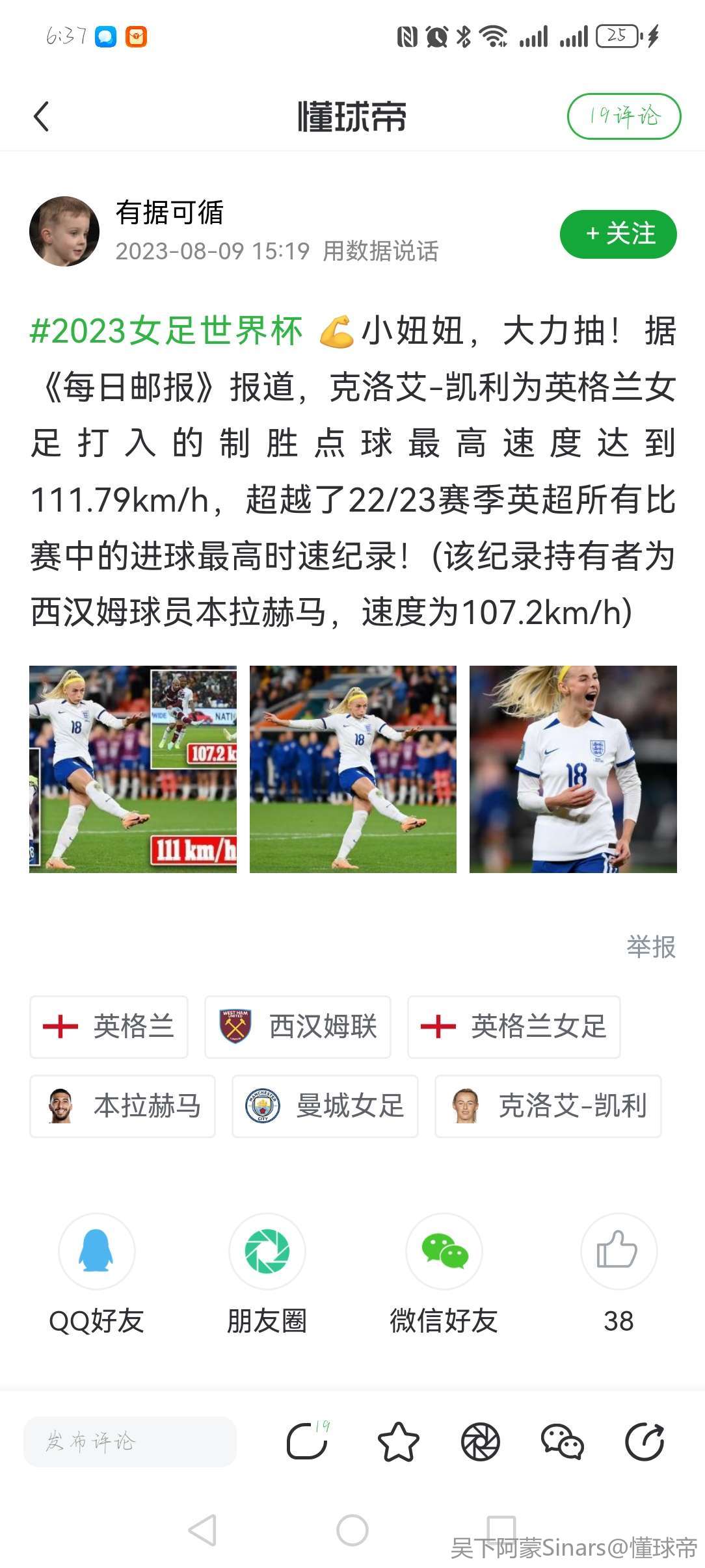Open player tag 本拉赫马
This screenshot has height=1568, width=705.
[122, 1106]
